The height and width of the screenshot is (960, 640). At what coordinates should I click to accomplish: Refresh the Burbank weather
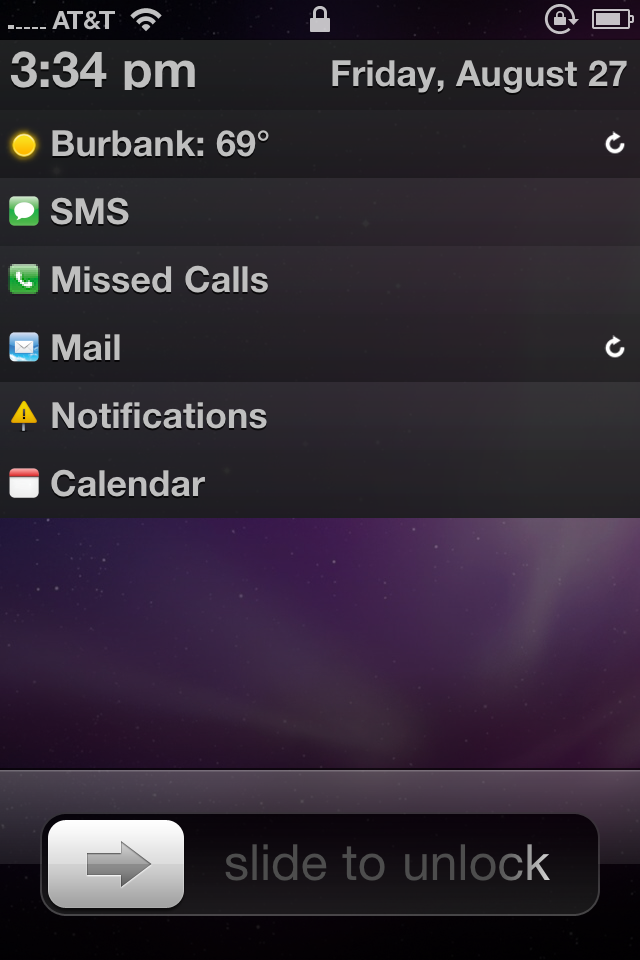615,145
